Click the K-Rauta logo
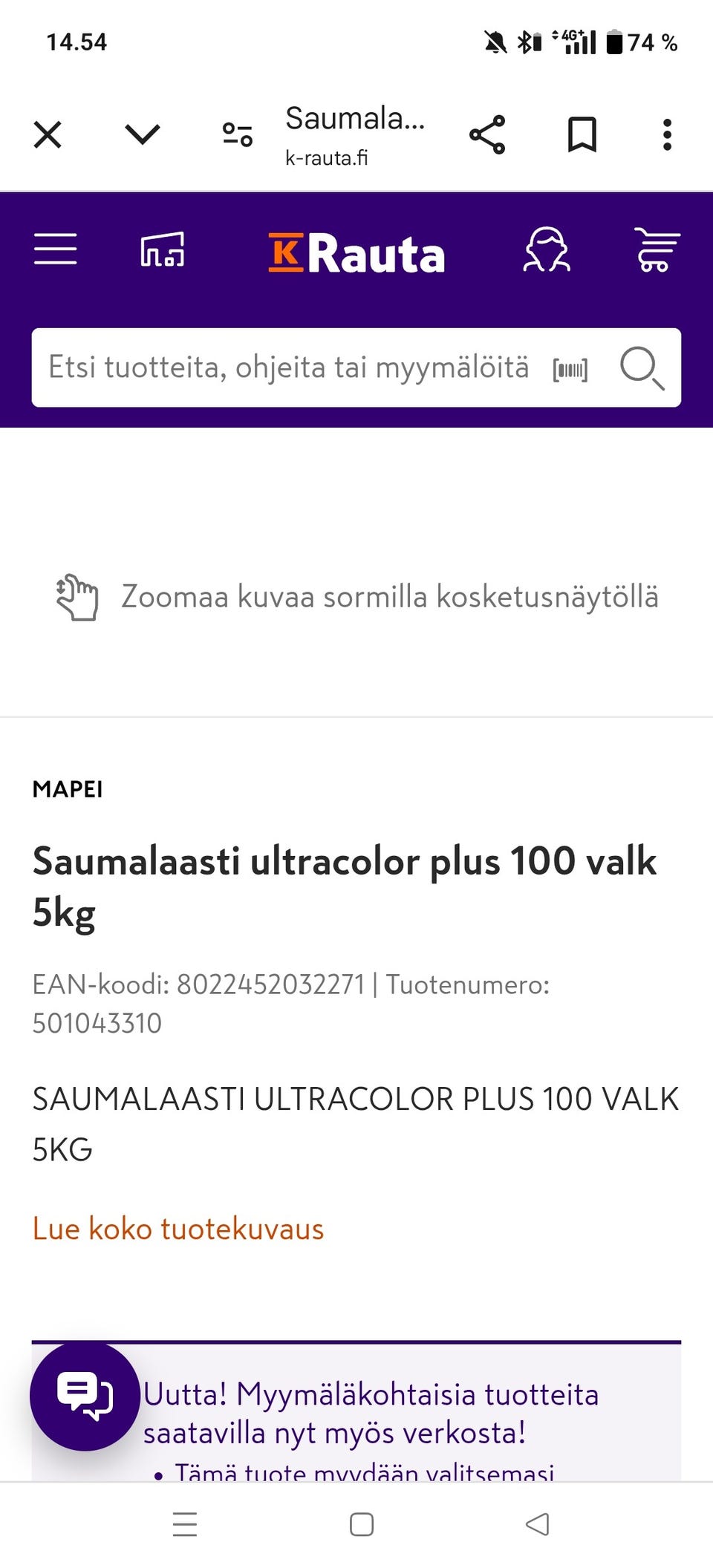This screenshot has height=1568, width=713. (356, 252)
